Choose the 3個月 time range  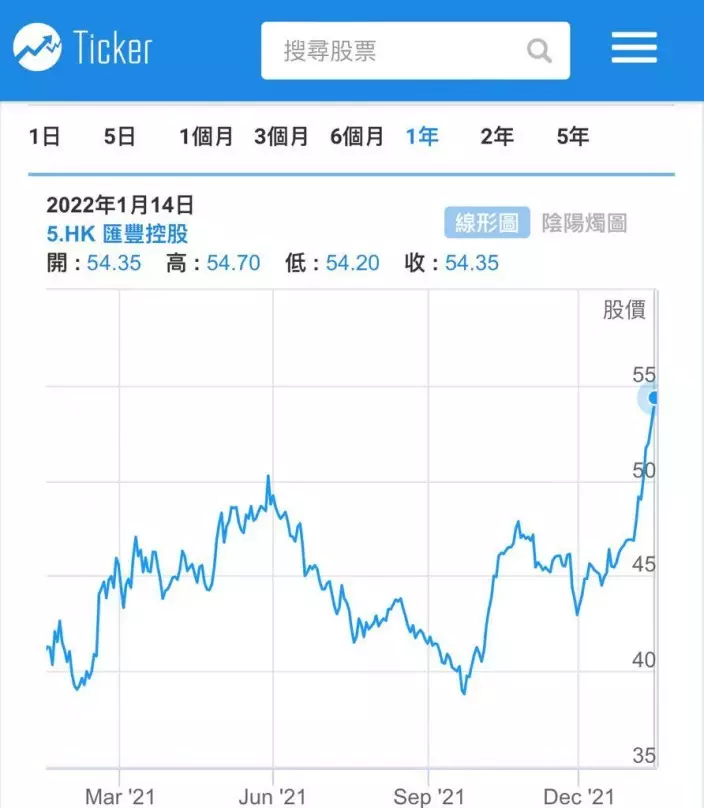click(x=281, y=137)
